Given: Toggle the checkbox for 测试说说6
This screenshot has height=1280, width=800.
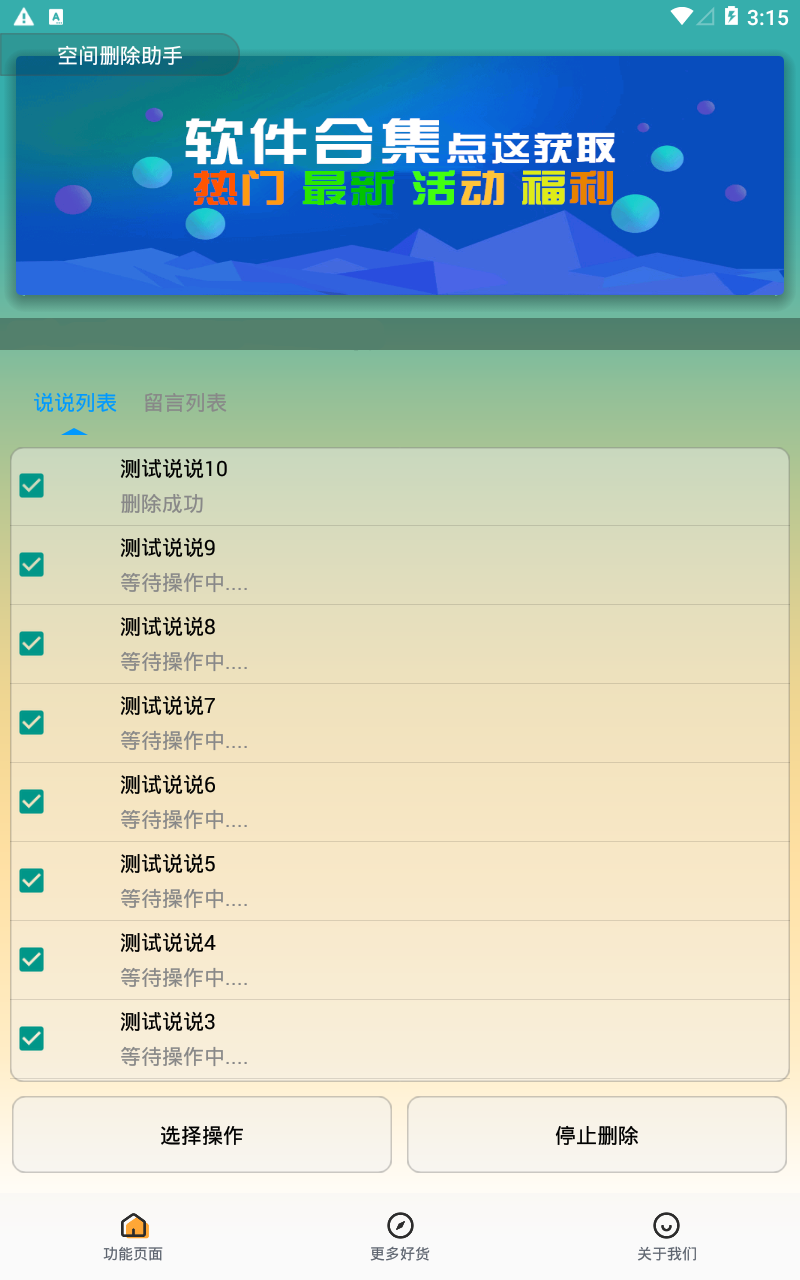Looking at the screenshot, I should coord(32,802).
